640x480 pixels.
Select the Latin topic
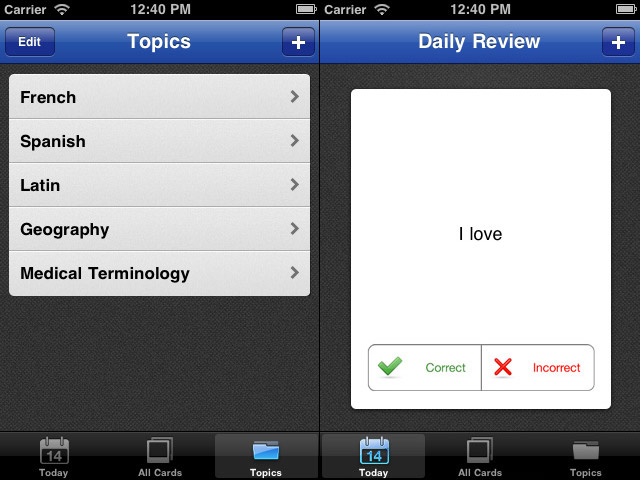click(159, 185)
